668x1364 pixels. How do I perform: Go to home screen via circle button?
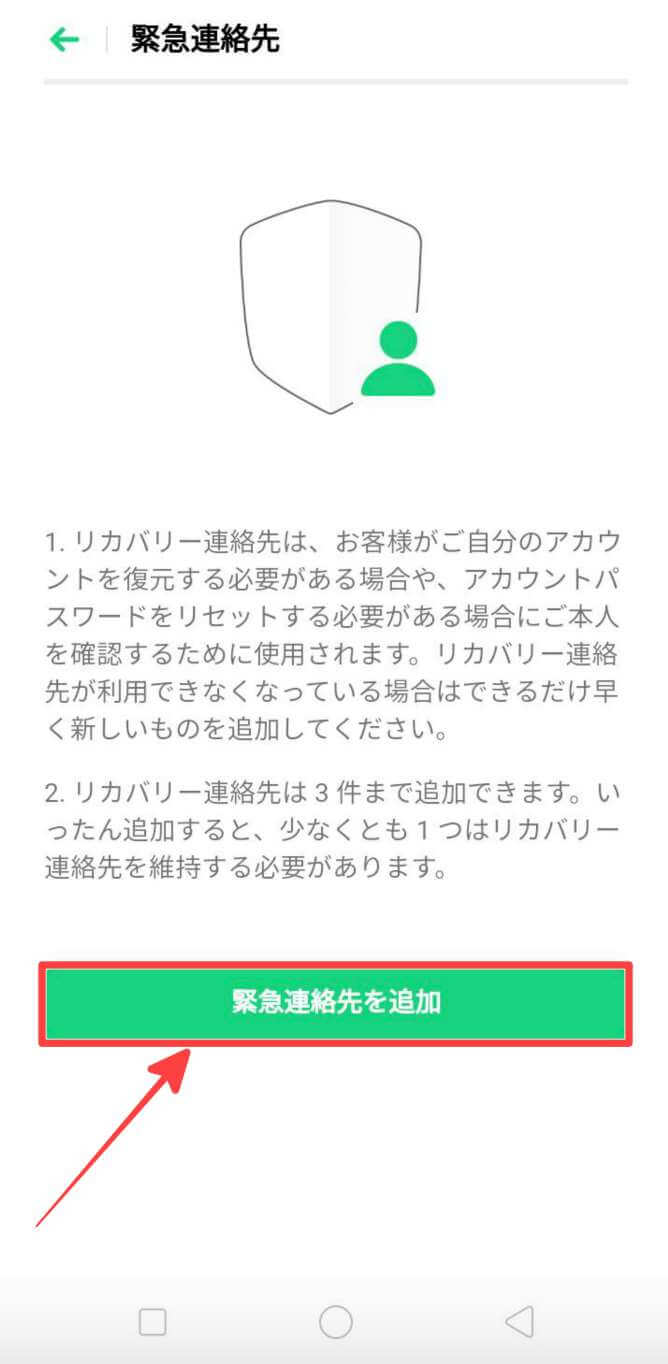[x=335, y=1322]
